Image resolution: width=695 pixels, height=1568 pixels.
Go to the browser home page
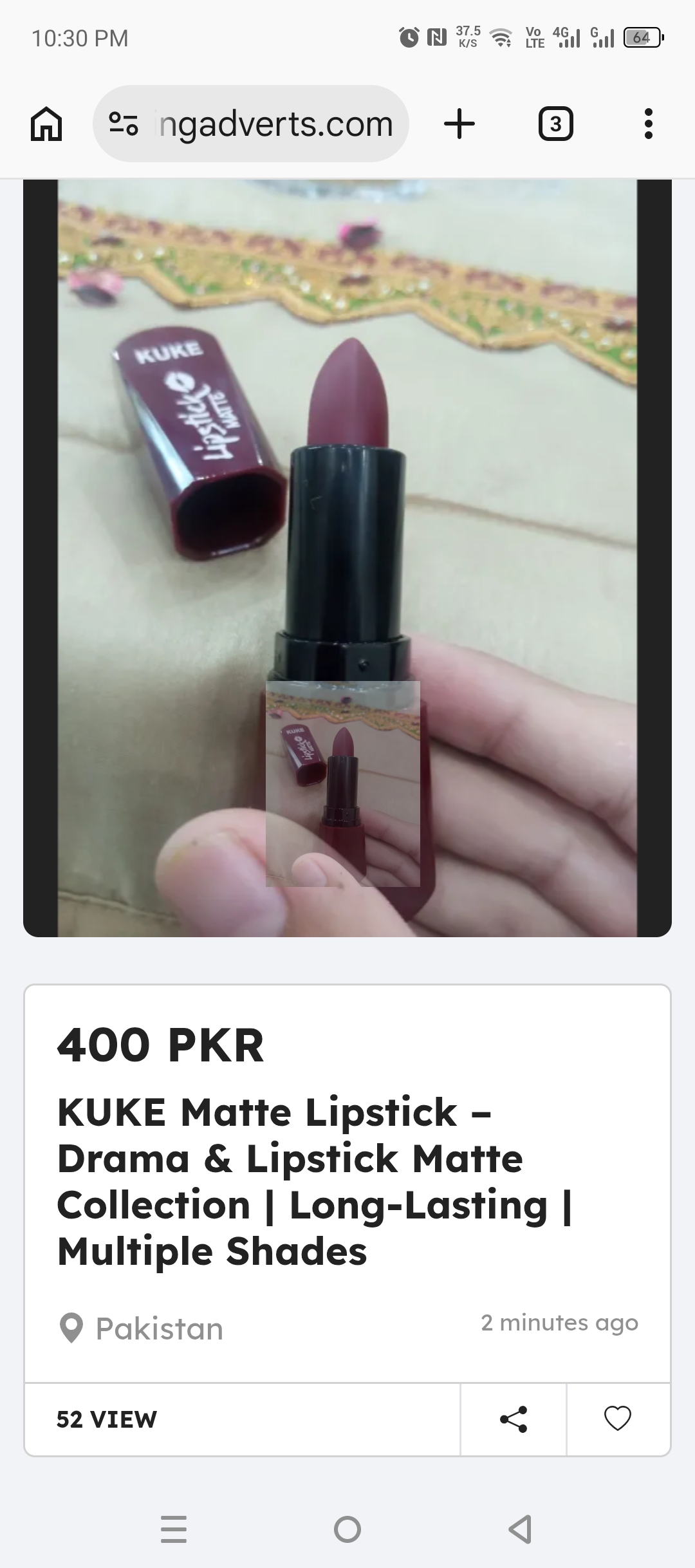click(46, 124)
